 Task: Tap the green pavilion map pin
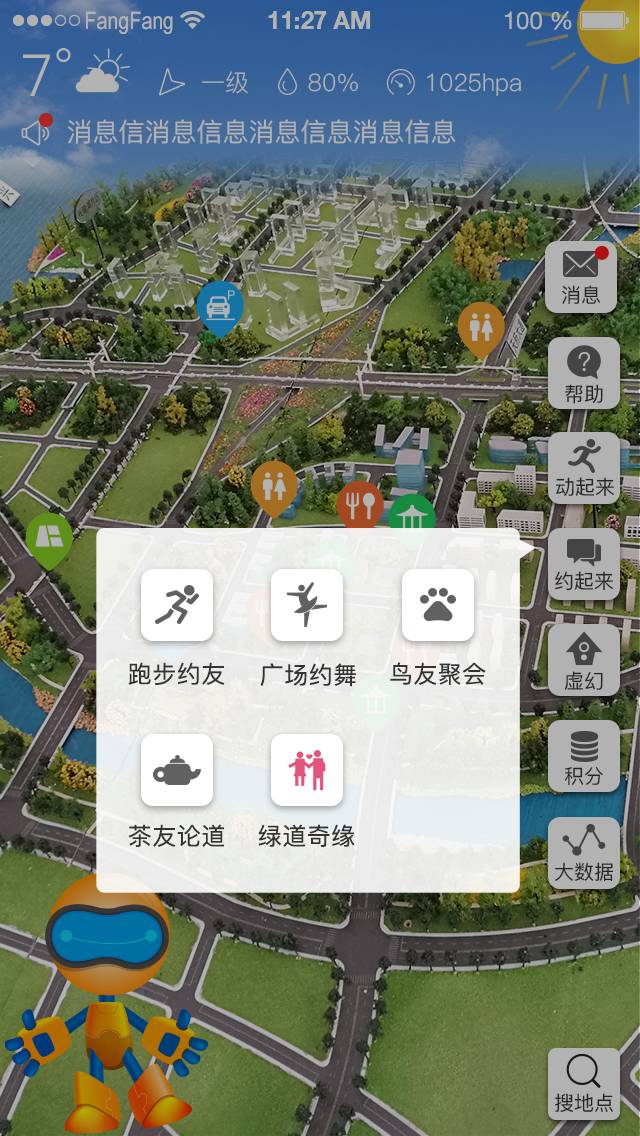[412, 513]
